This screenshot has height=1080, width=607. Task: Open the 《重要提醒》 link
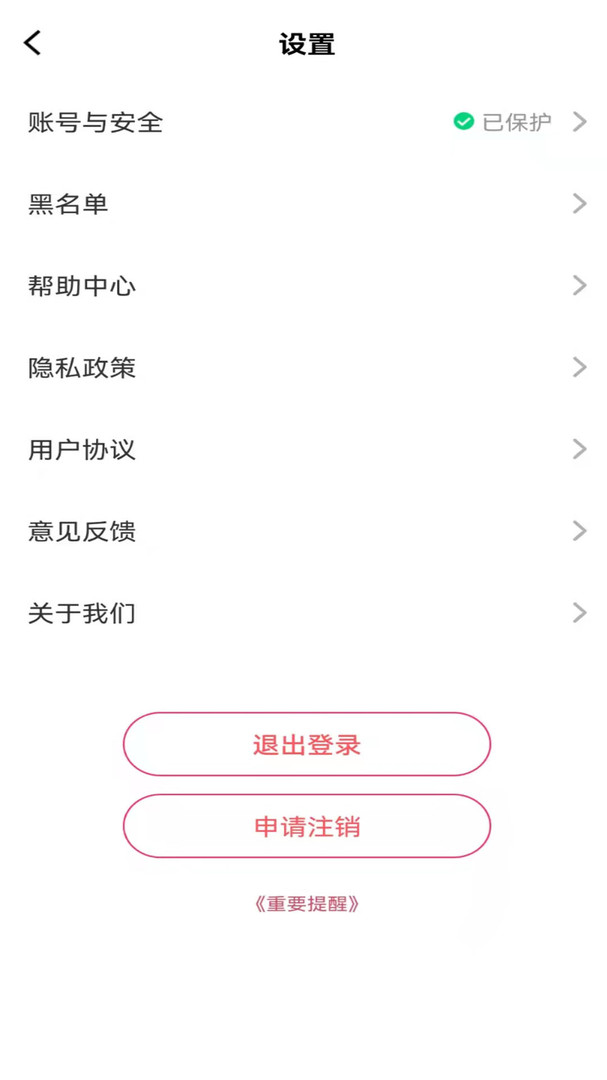(x=307, y=904)
